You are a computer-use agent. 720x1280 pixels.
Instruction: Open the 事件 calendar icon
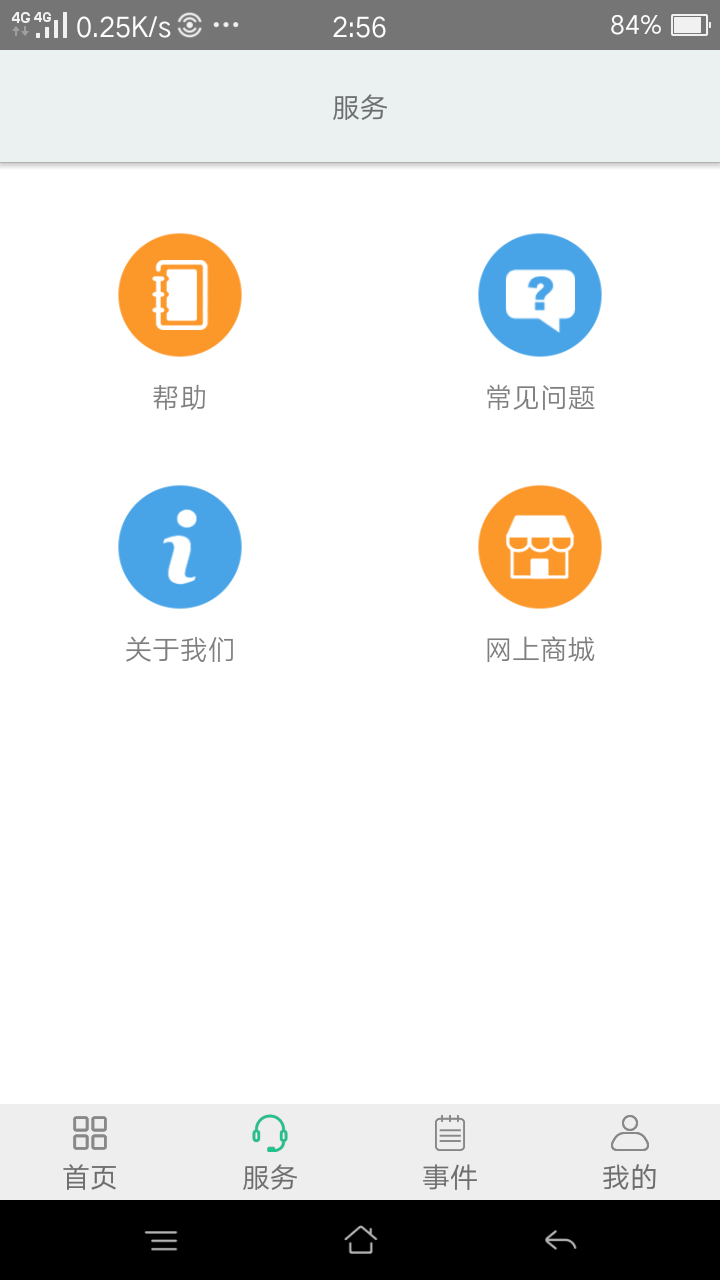[450, 1133]
